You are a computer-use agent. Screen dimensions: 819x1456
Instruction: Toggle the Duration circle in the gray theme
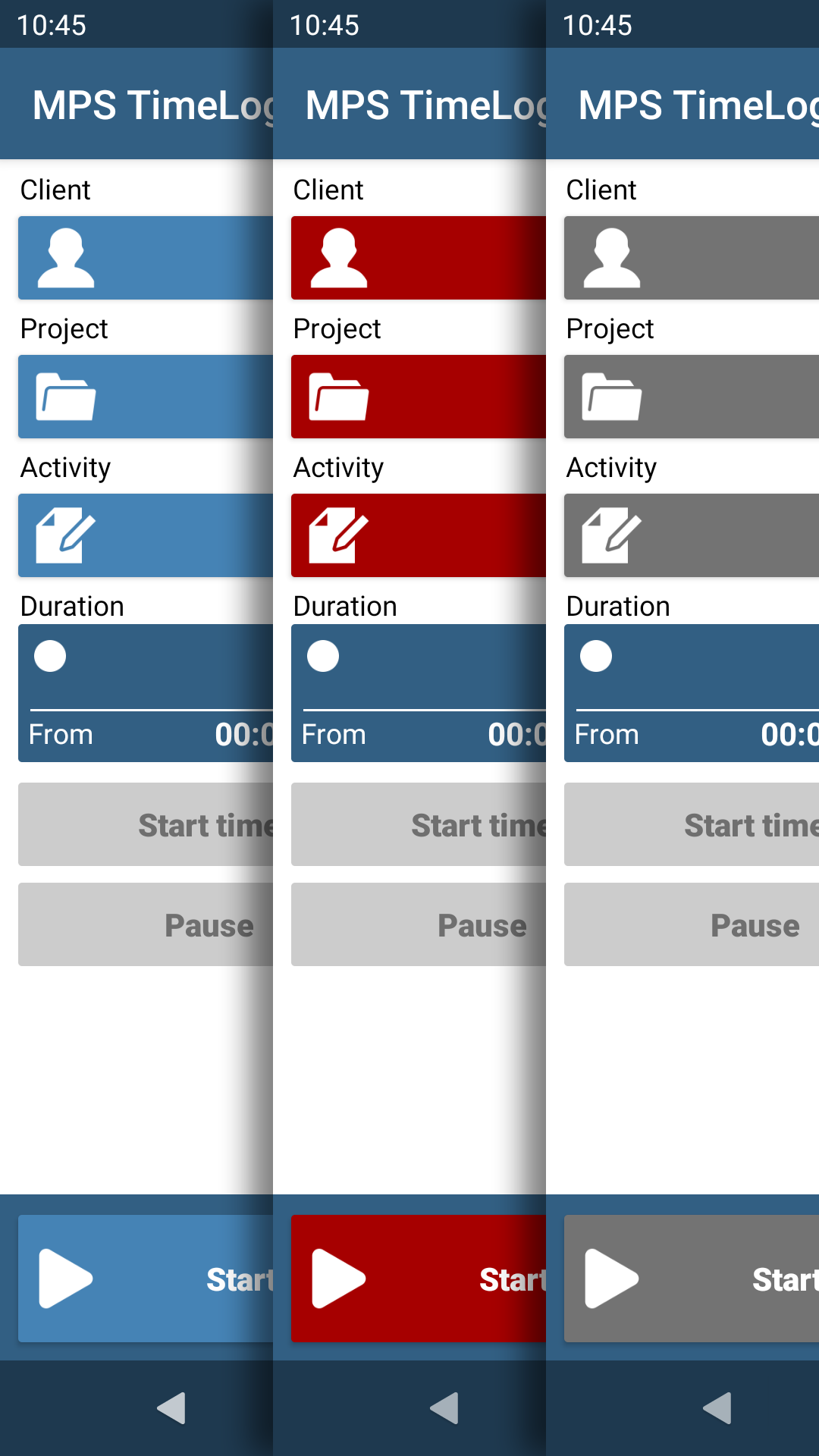pos(595,655)
